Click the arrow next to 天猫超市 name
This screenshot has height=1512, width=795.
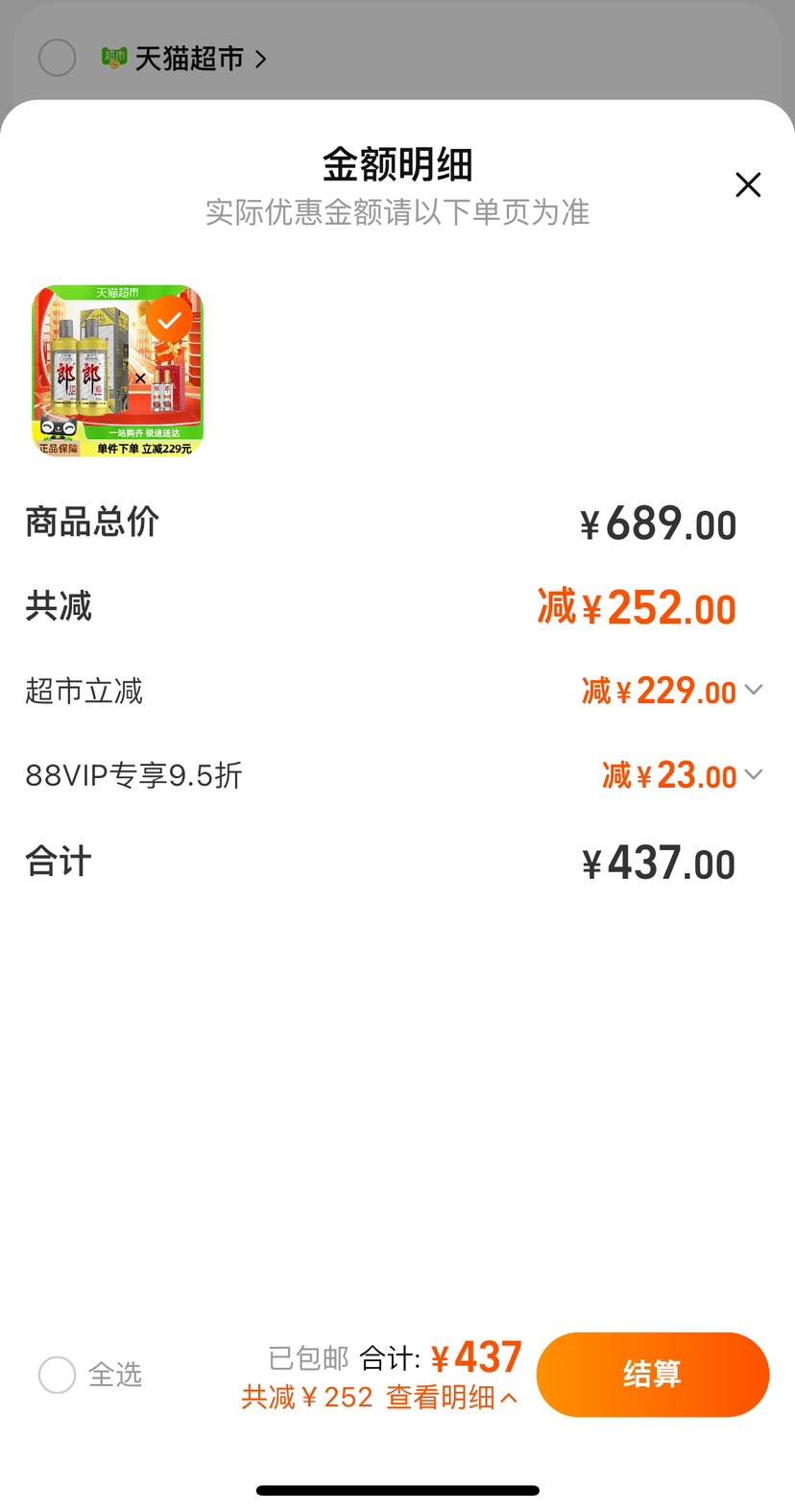click(259, 59)
